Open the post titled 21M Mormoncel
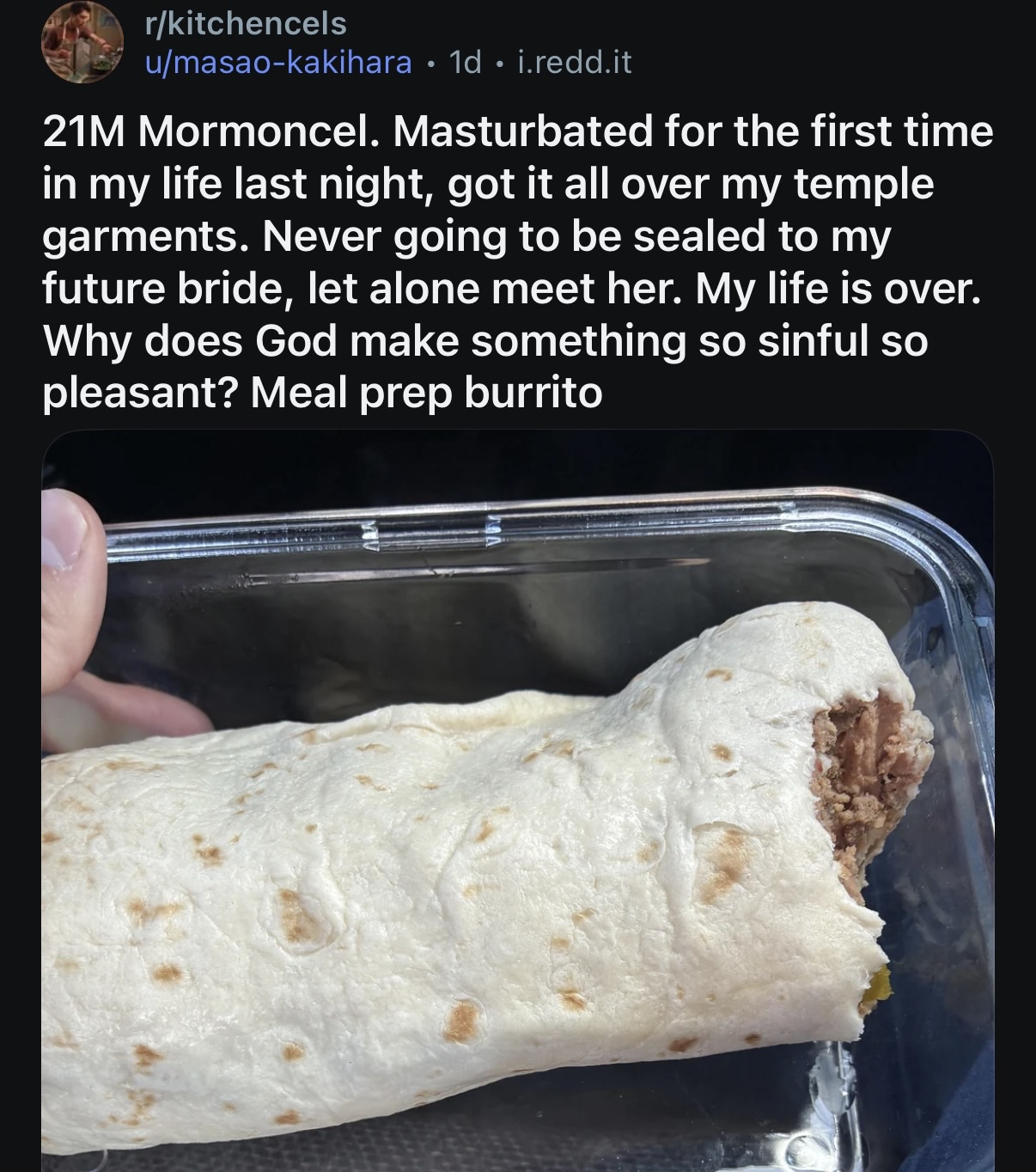 pos(517,262)
